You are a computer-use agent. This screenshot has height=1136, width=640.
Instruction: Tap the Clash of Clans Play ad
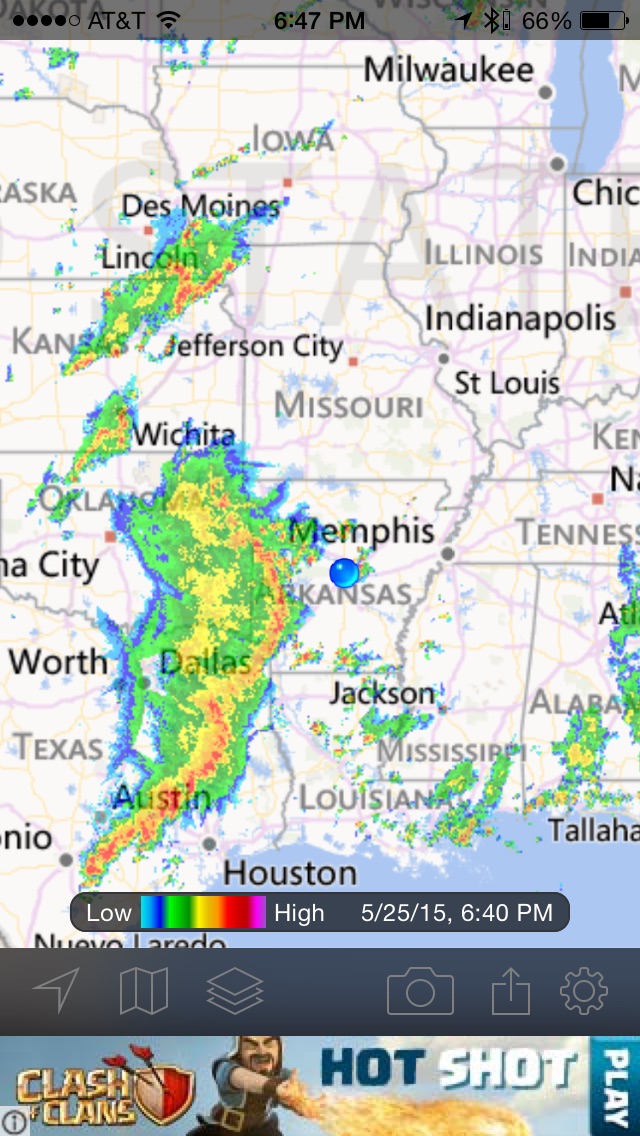point(614,1085)
